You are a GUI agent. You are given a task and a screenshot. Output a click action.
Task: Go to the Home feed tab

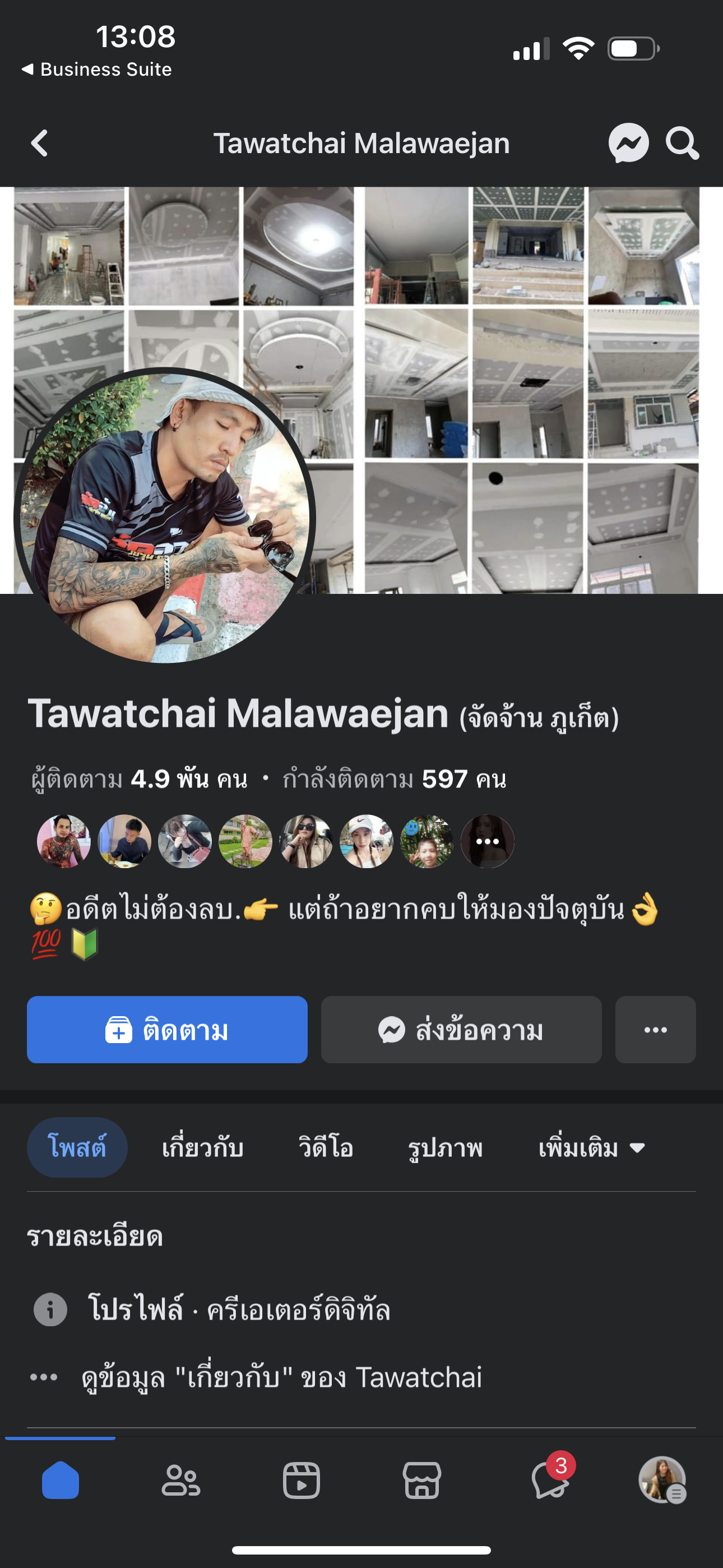tap(61, 1481)
